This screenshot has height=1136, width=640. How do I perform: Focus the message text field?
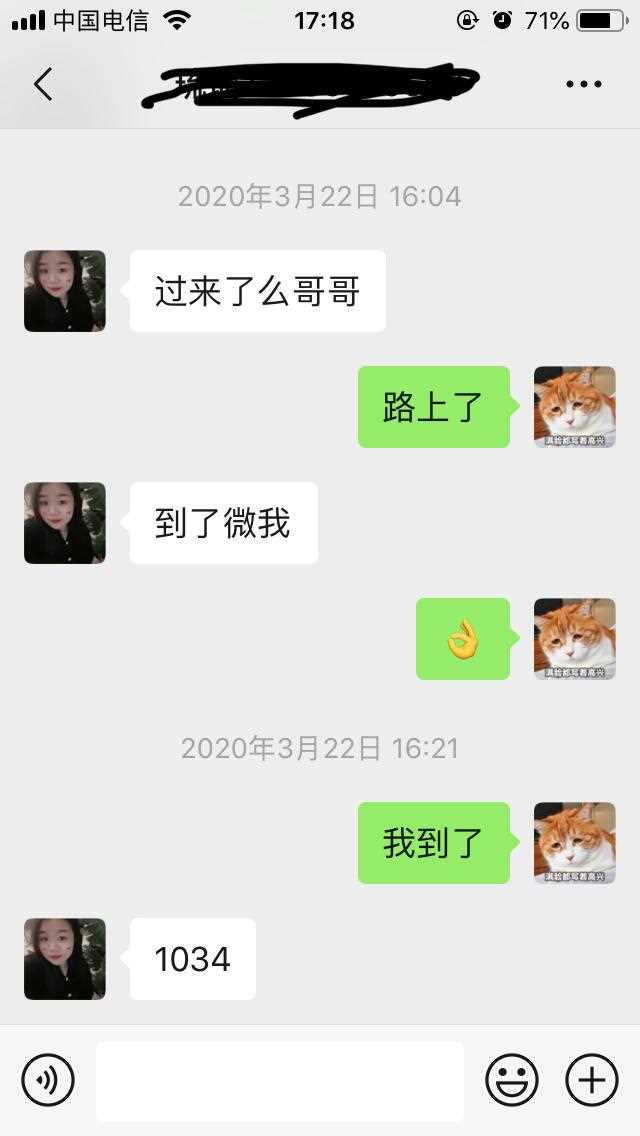(x=280, y=1081)
